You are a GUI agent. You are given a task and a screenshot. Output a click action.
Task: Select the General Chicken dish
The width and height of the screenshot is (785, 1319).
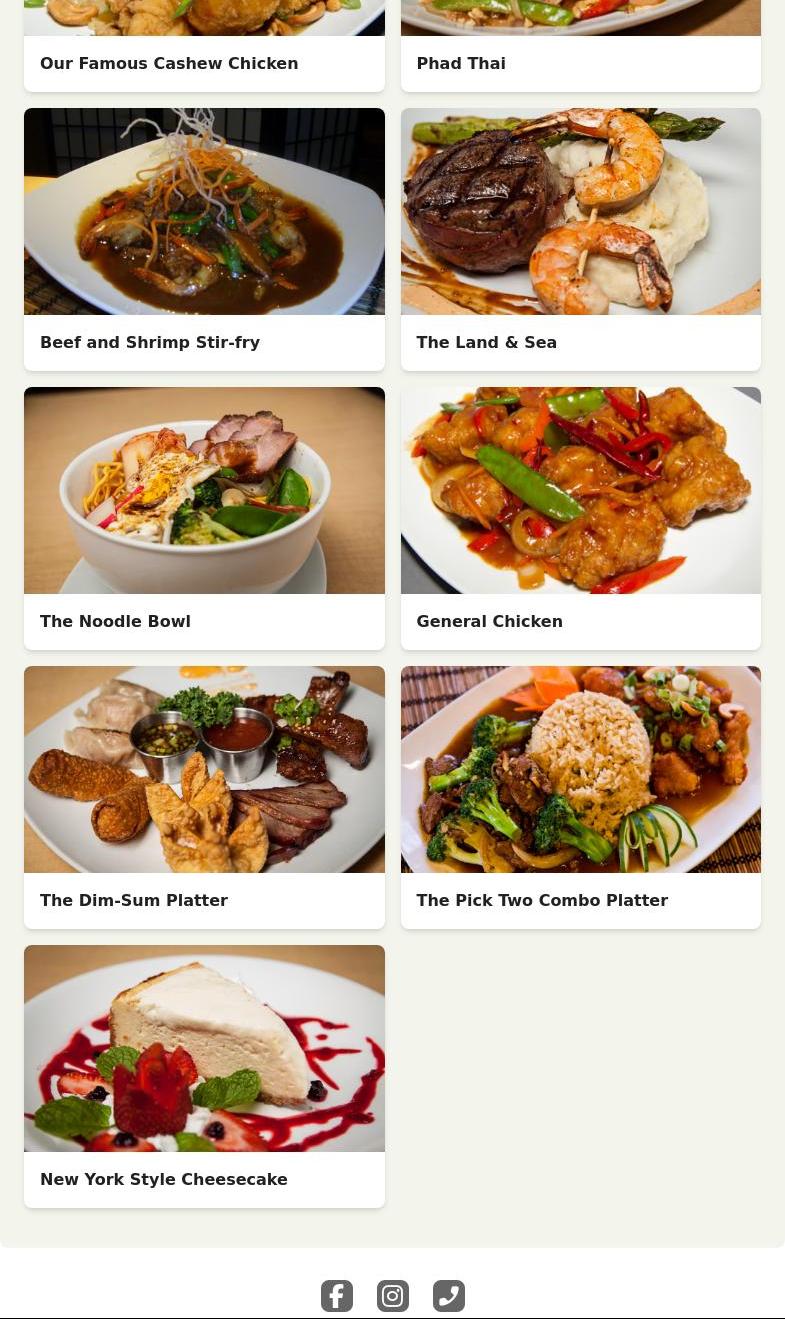point(580,518)
